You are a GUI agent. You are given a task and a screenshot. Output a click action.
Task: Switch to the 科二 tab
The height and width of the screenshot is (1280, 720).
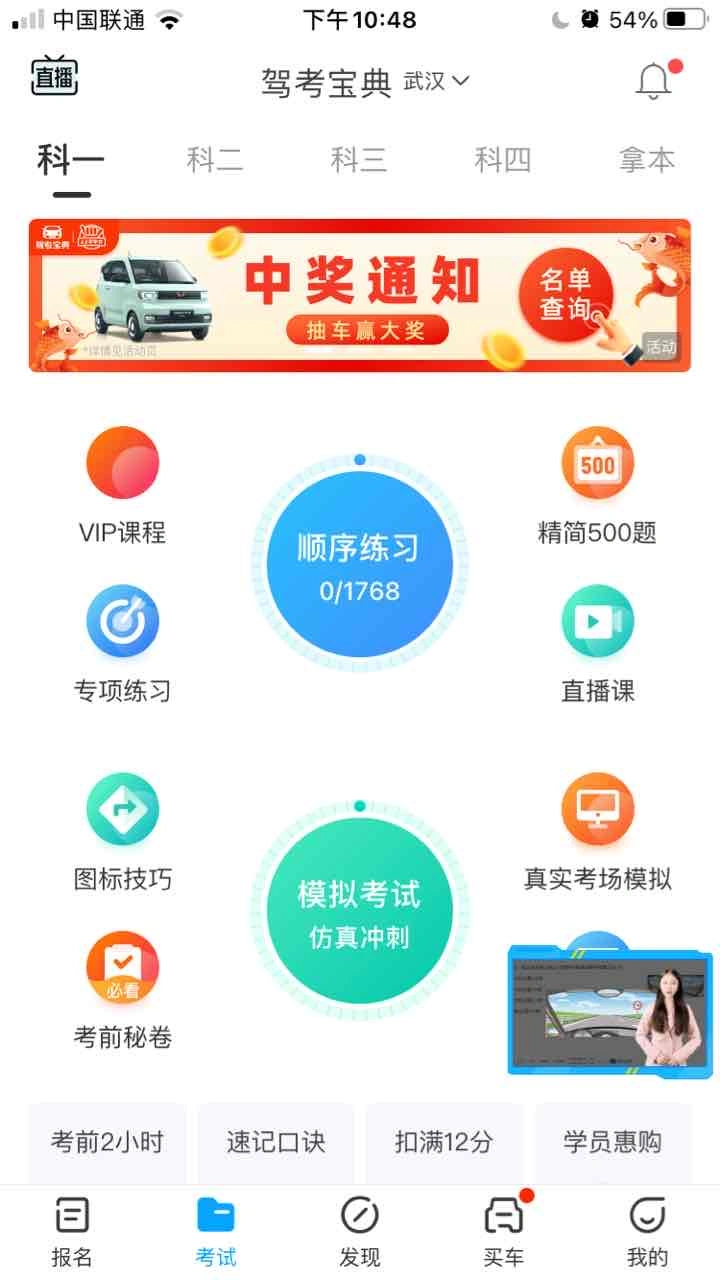(x=215, y=160)
